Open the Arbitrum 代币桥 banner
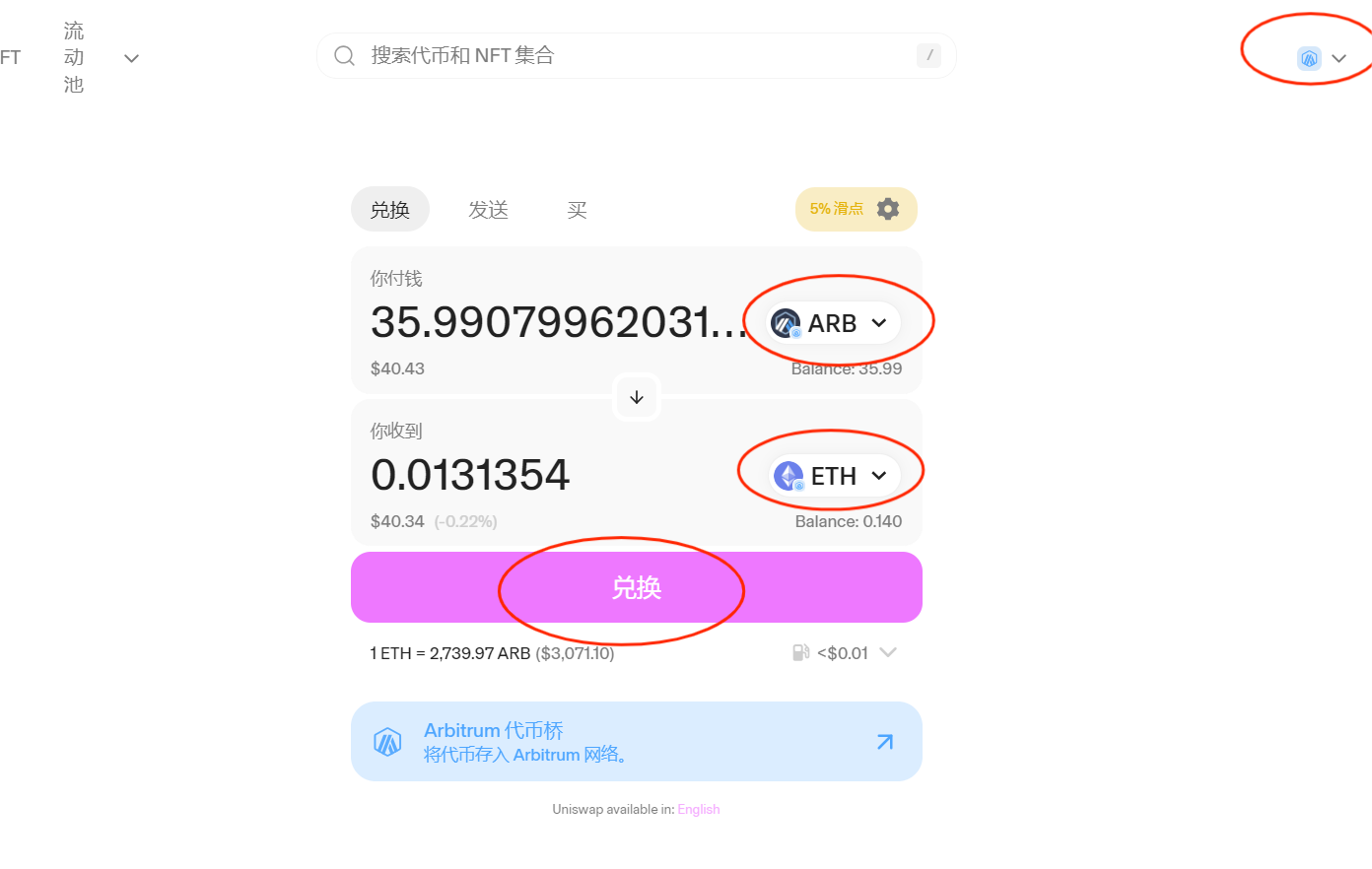This screenshot has height=869, width=1372. point(636,742)
